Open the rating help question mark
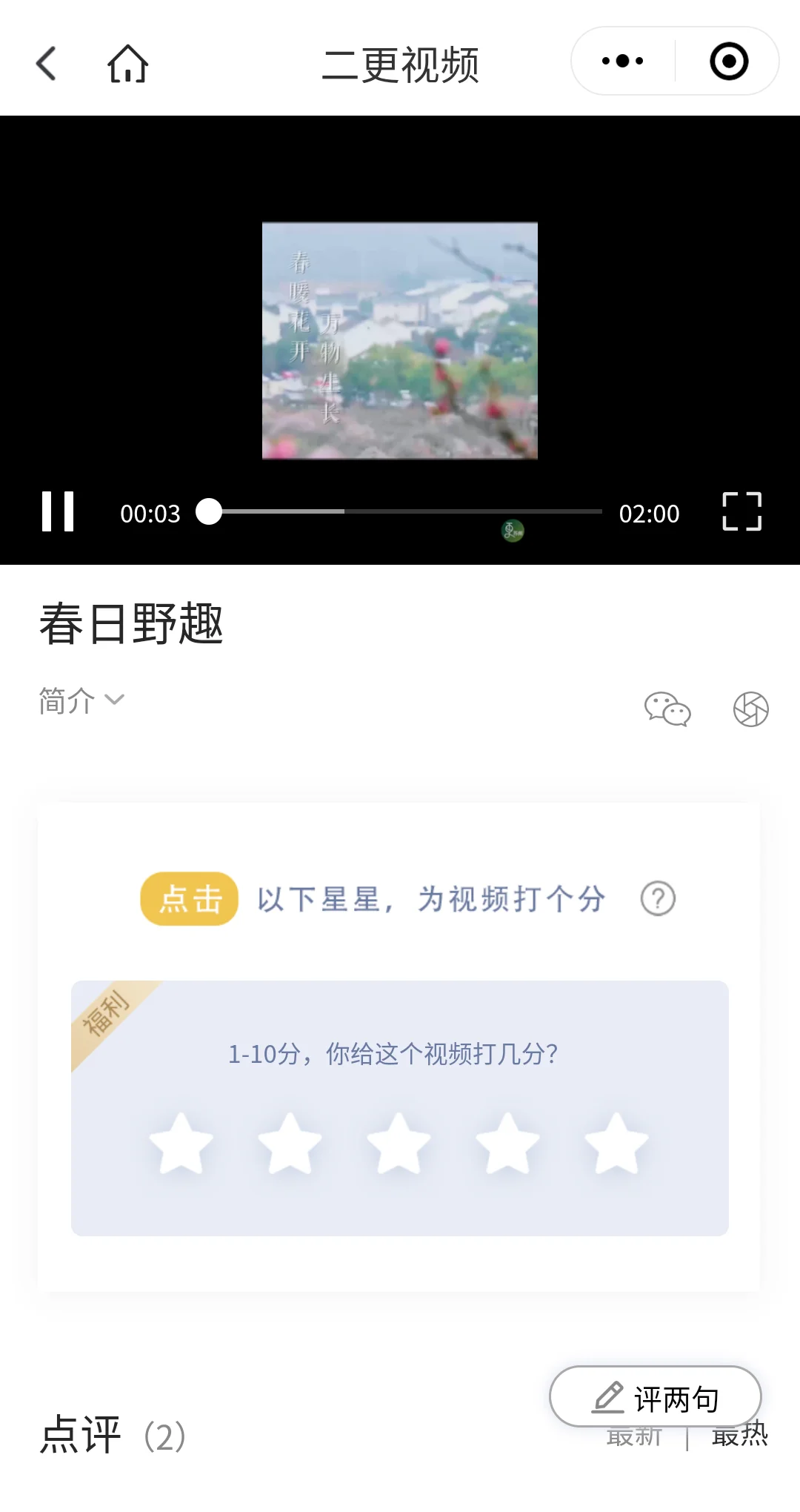800x1512 pixels. coord(658,899)
